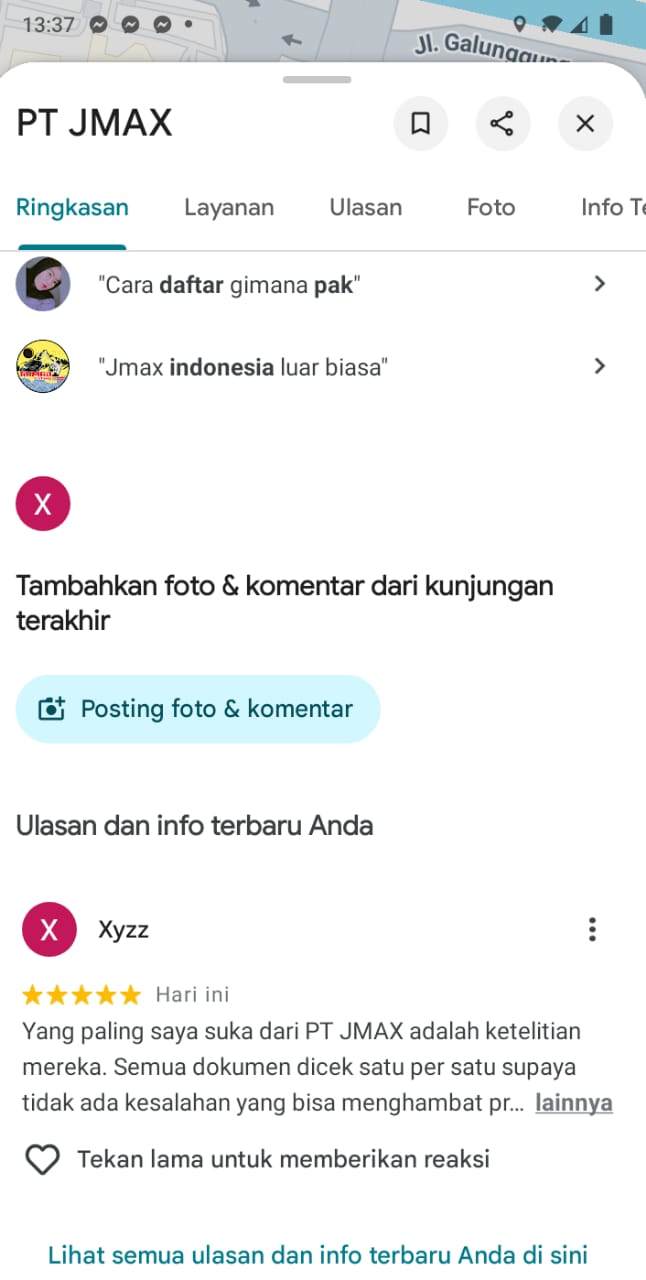Share the PT JMAX place

coord(502,124)
